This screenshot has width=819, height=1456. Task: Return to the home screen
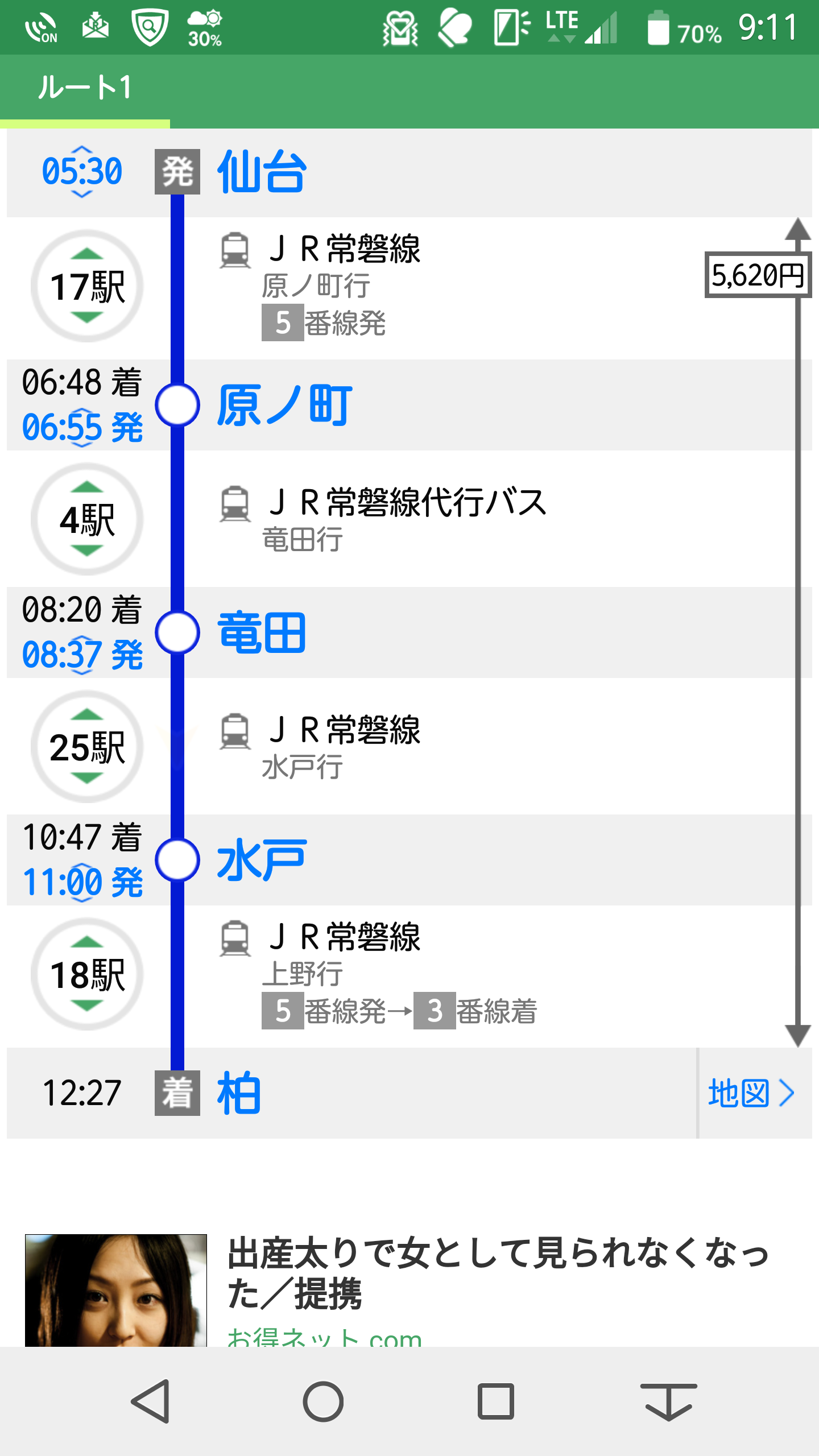[x=323, y=1401]
